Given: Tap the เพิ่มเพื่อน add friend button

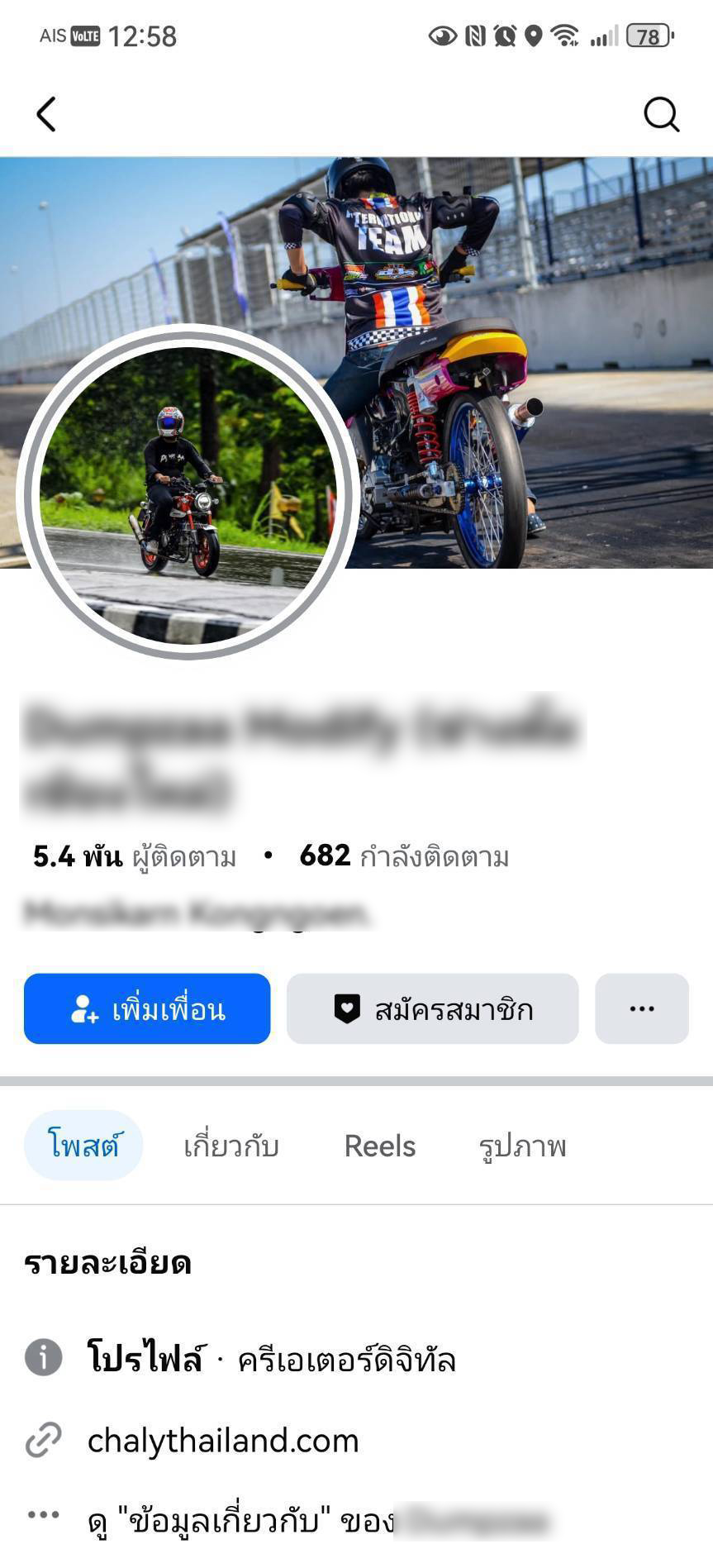Looking at the screenshot, I should pos(147,1008).
